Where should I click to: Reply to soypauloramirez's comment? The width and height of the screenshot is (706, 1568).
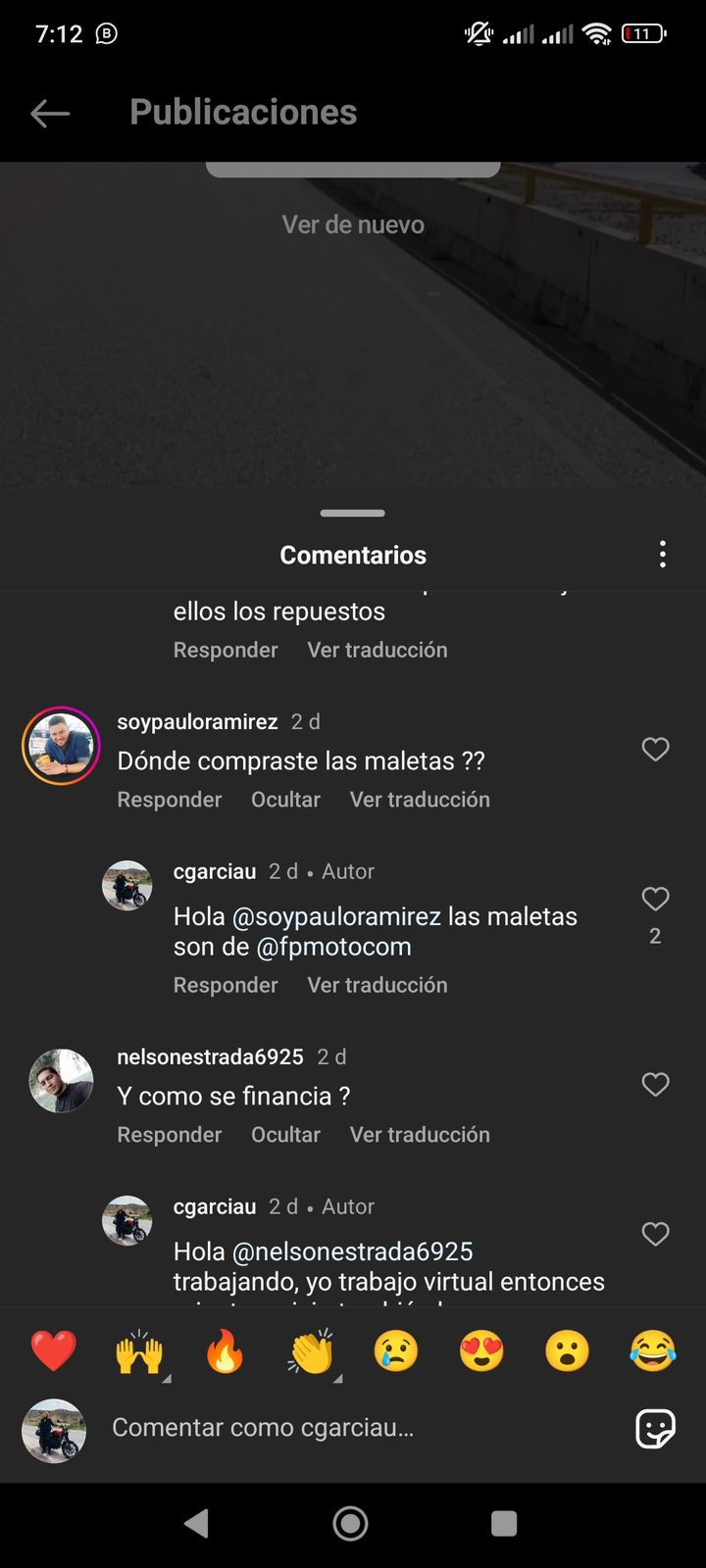[x=170, y=800]
